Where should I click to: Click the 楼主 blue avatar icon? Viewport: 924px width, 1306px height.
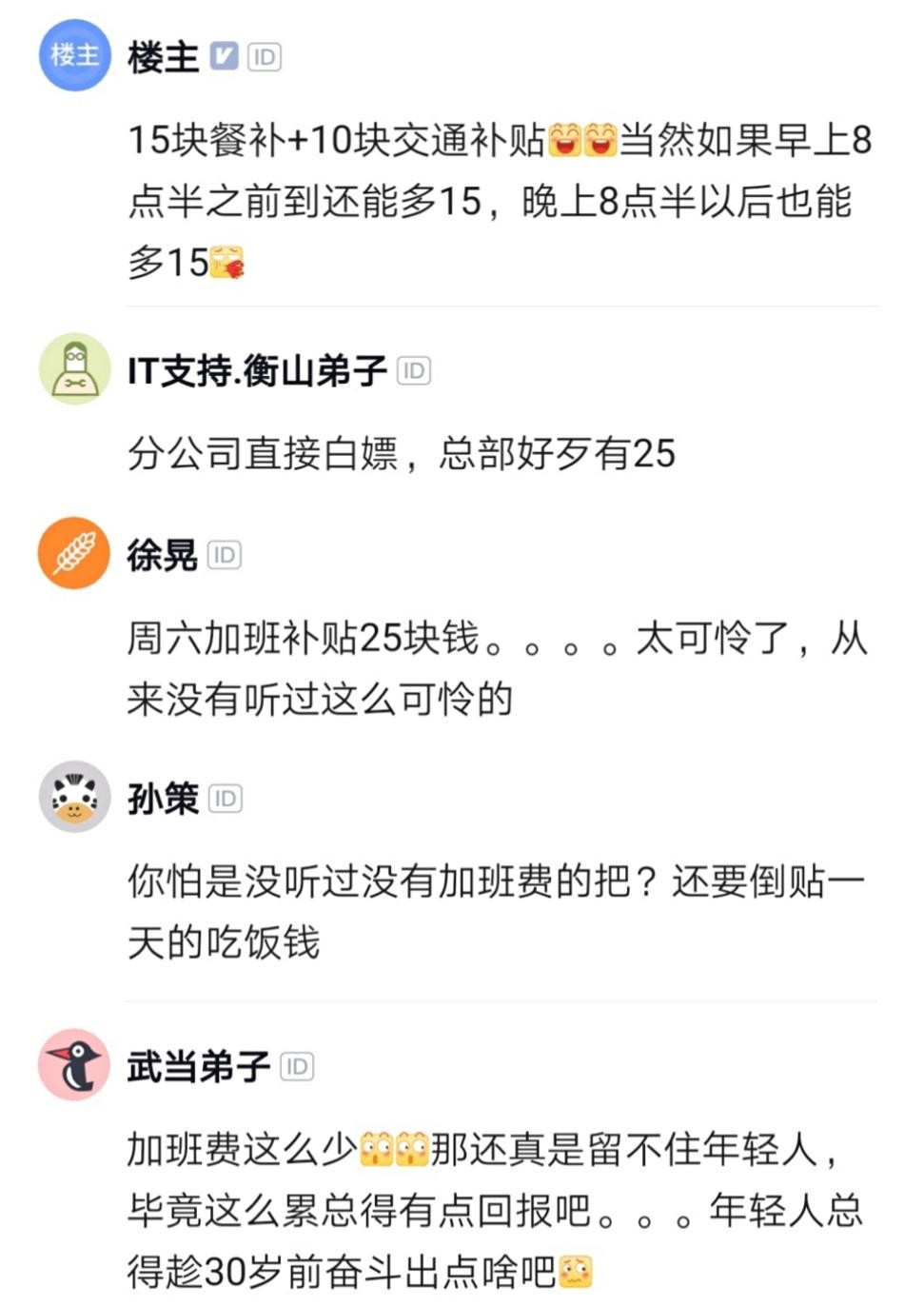tap(74, 56)
